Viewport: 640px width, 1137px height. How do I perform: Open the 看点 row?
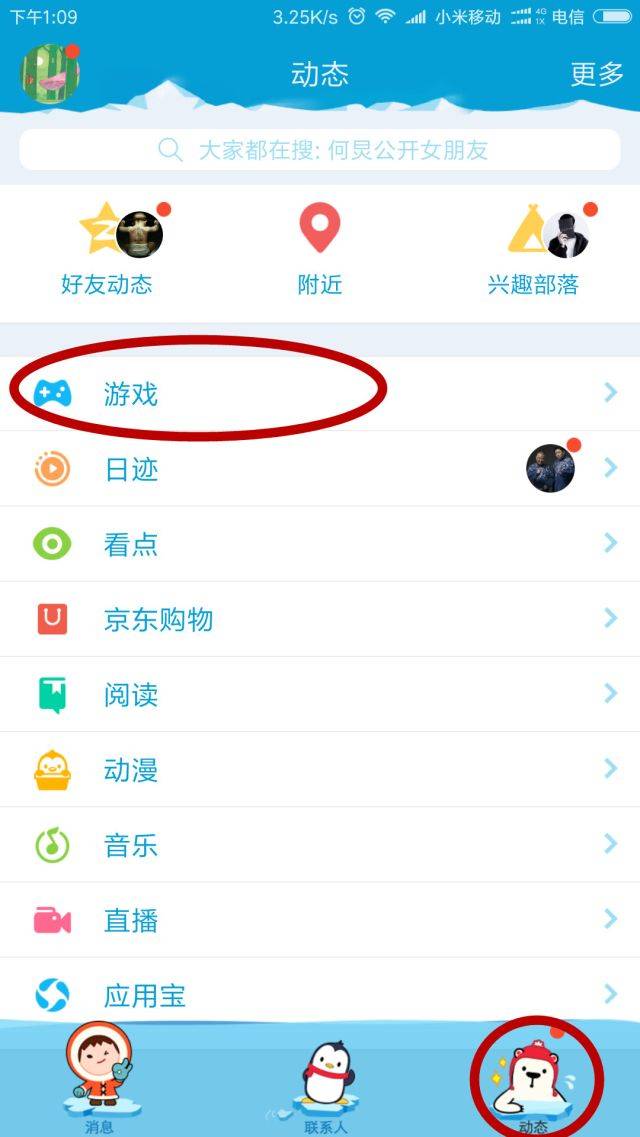(x=320, y=544)
